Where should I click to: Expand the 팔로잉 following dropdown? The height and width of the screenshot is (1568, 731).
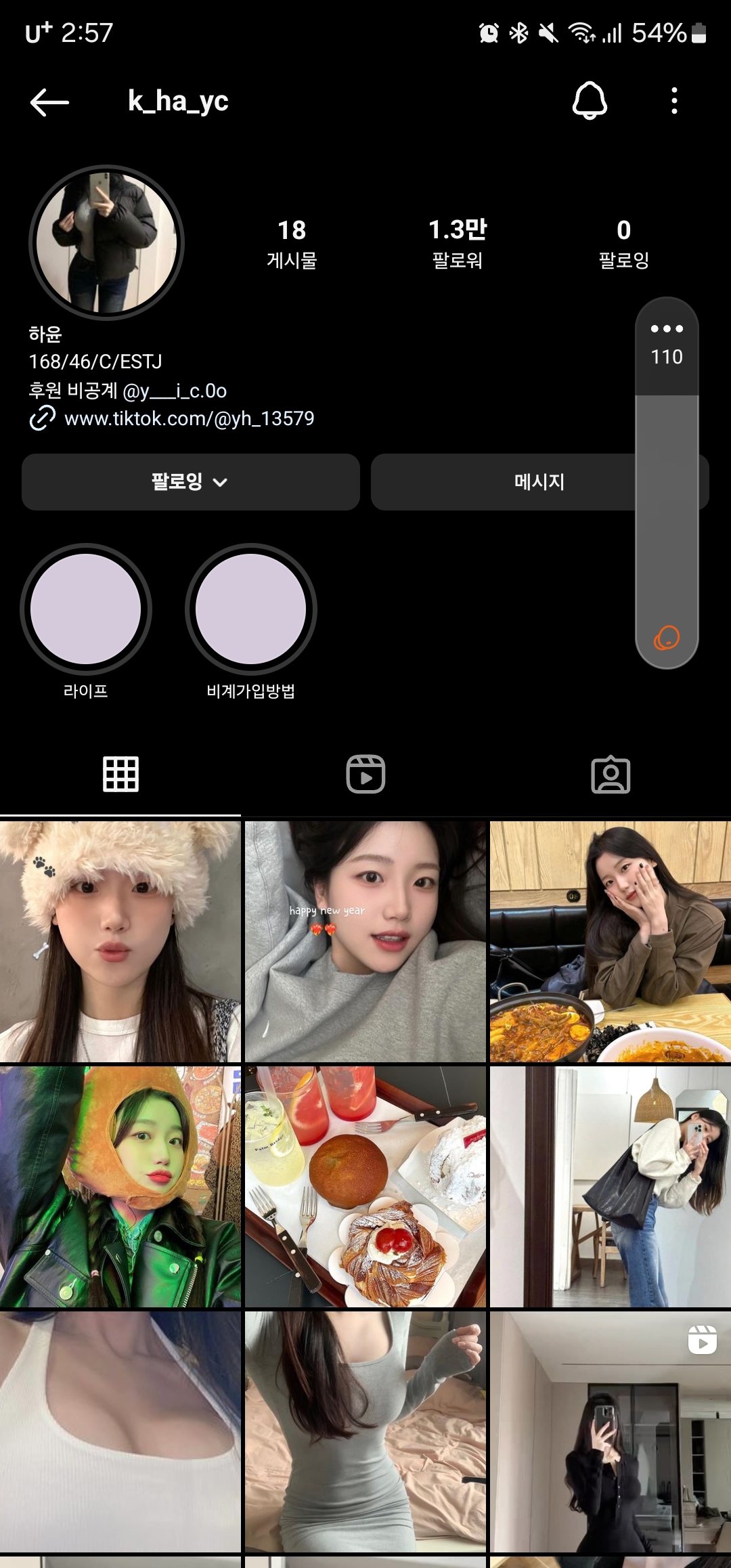pyautogui.click(x=190, y=482)
